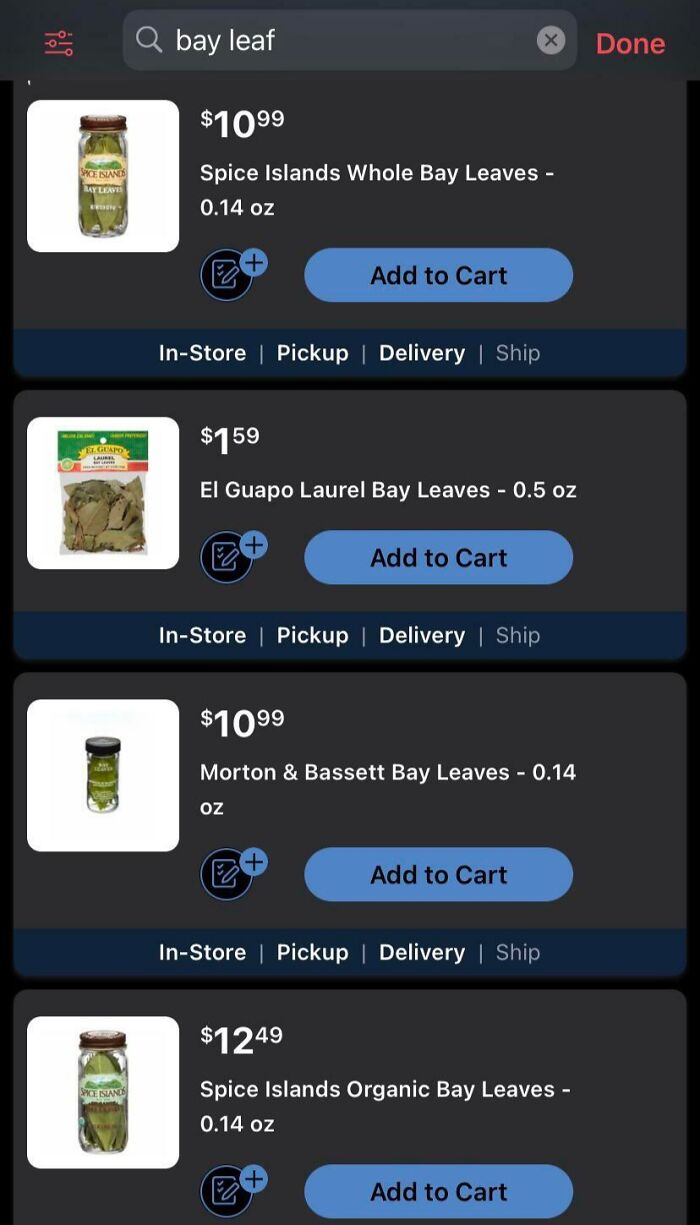The width and height of the screenshot is (700, 1225).
Task: Clear the search text
Action: 551,40
